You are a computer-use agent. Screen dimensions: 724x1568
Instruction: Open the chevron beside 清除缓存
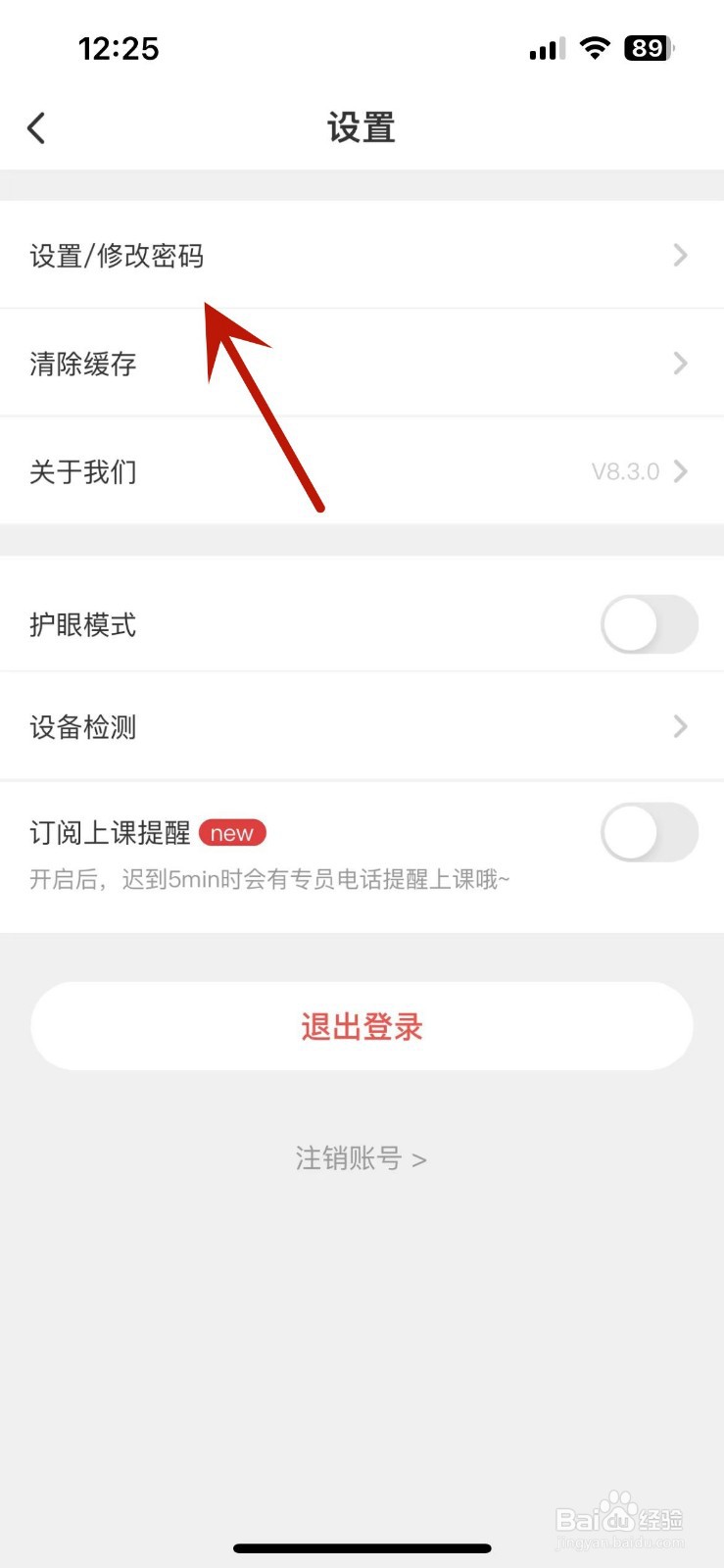(x=681, y=364)
